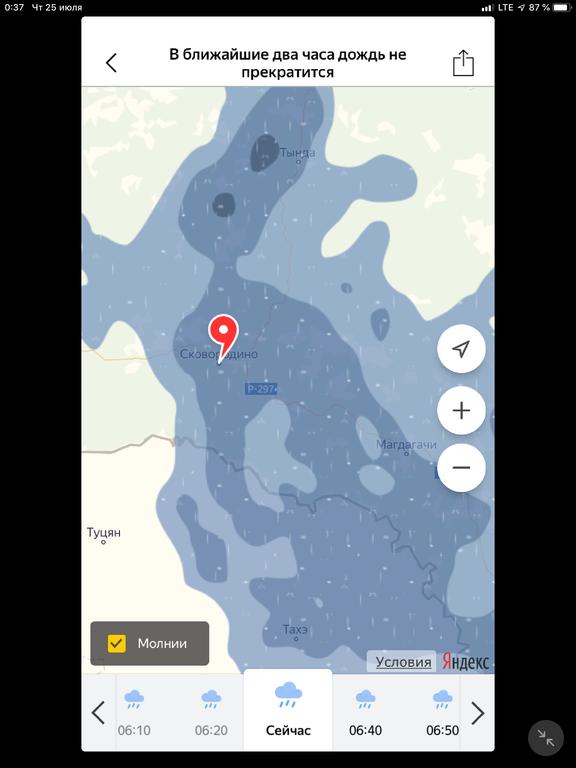The height and width of the screenshot is (768, 576).
Task: Collapse the full-screen view with the bottom-right arrows
Action: point(546,738)
